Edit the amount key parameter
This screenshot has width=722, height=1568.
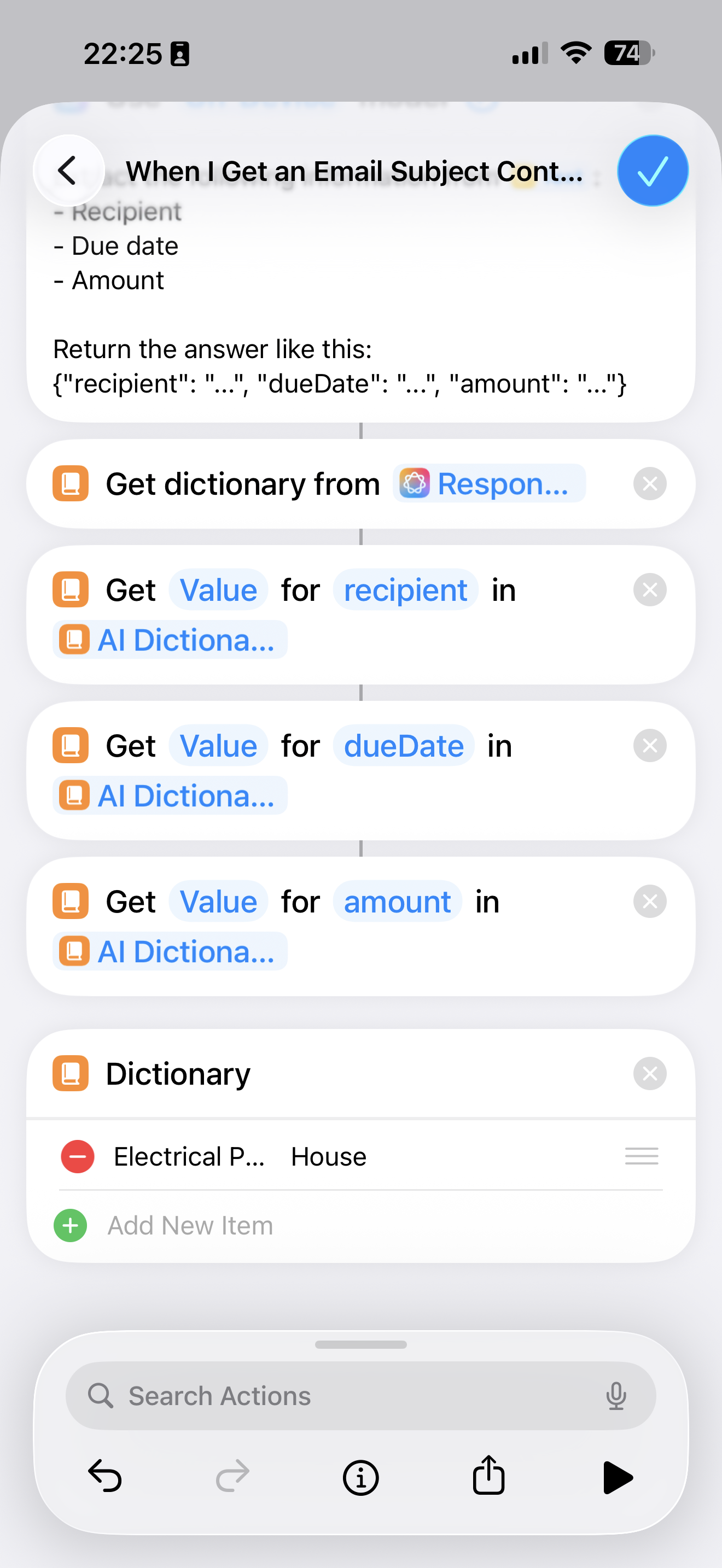397,902
